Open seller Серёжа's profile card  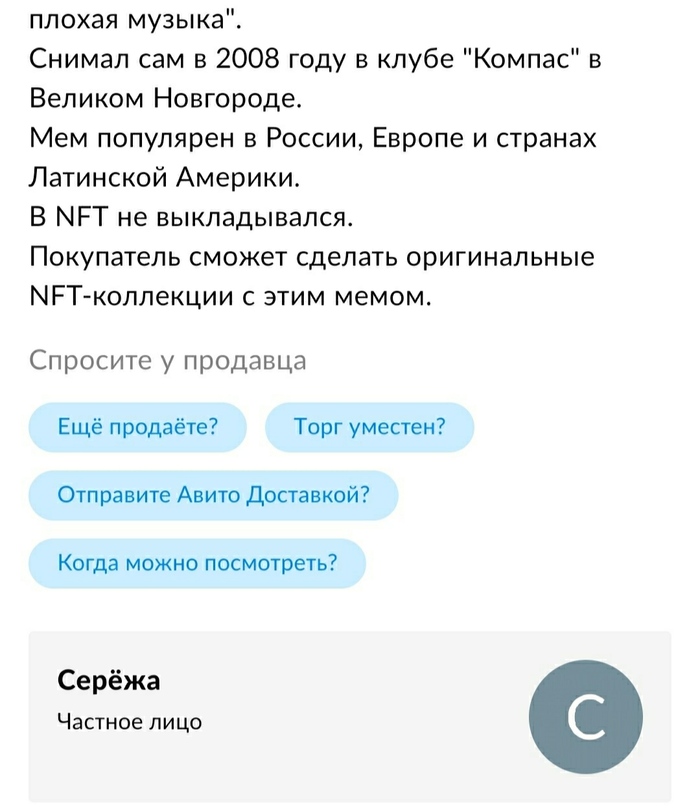coord(350,717)
